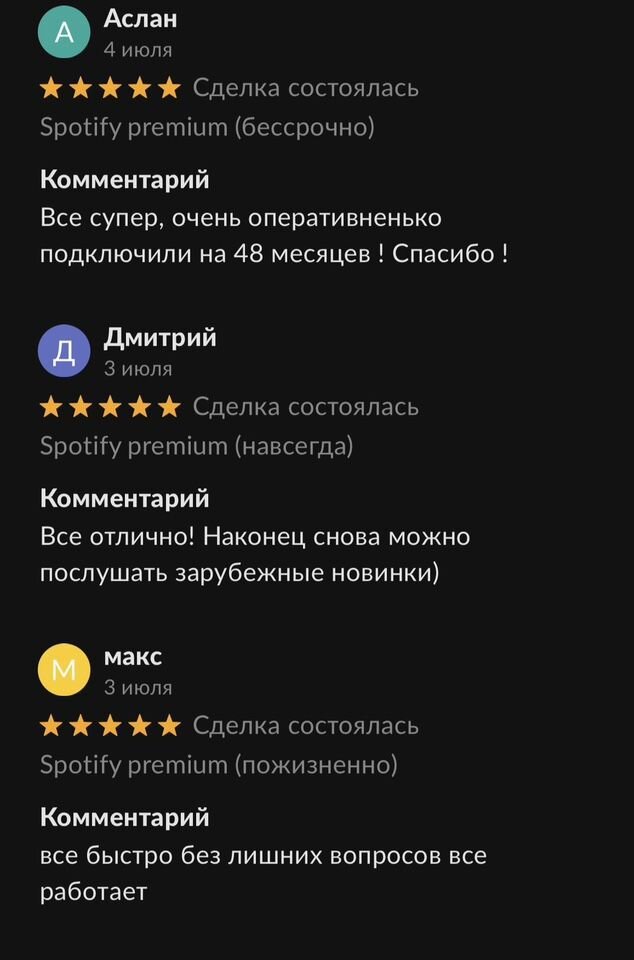
Task: Open reviewer Аслан's profile avatar
Action: click(64, 33)
